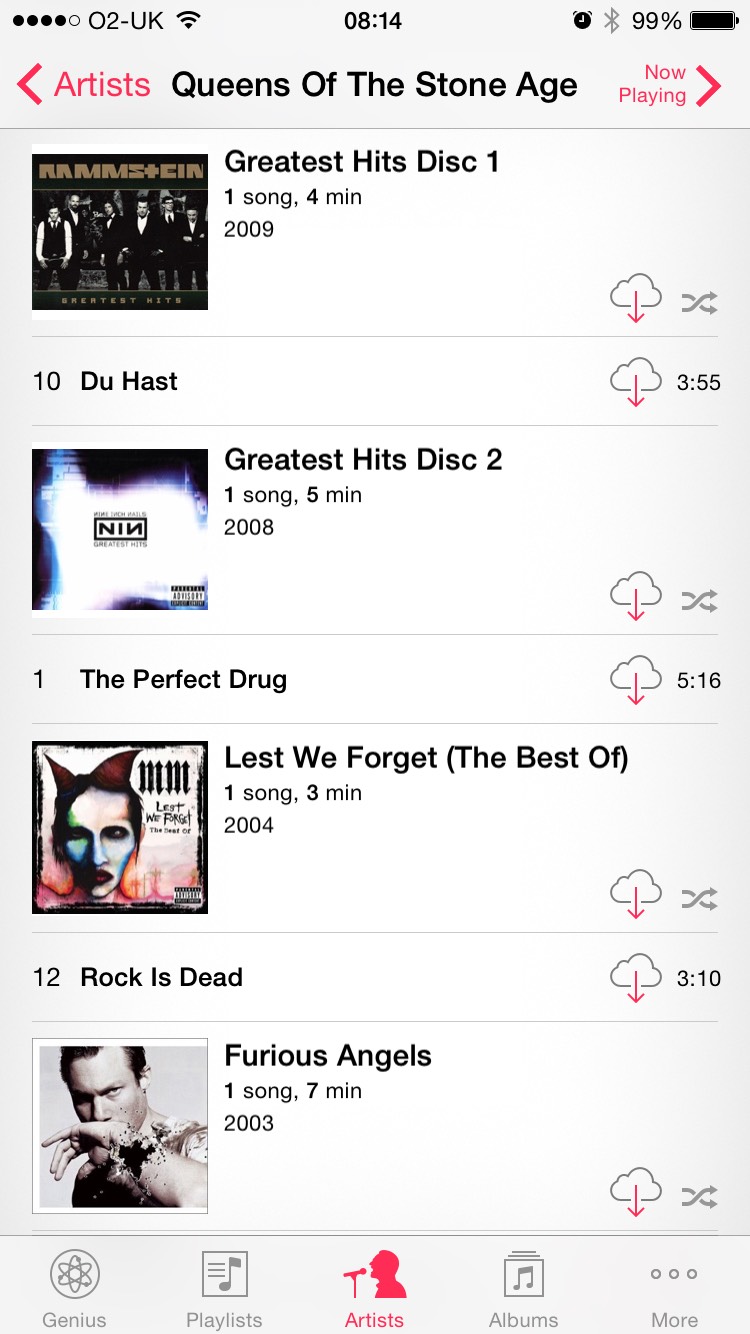Download the Greatest Hits Disc 1 album
This screenshot has height=1334, width=750.
[x=635, y=298]
